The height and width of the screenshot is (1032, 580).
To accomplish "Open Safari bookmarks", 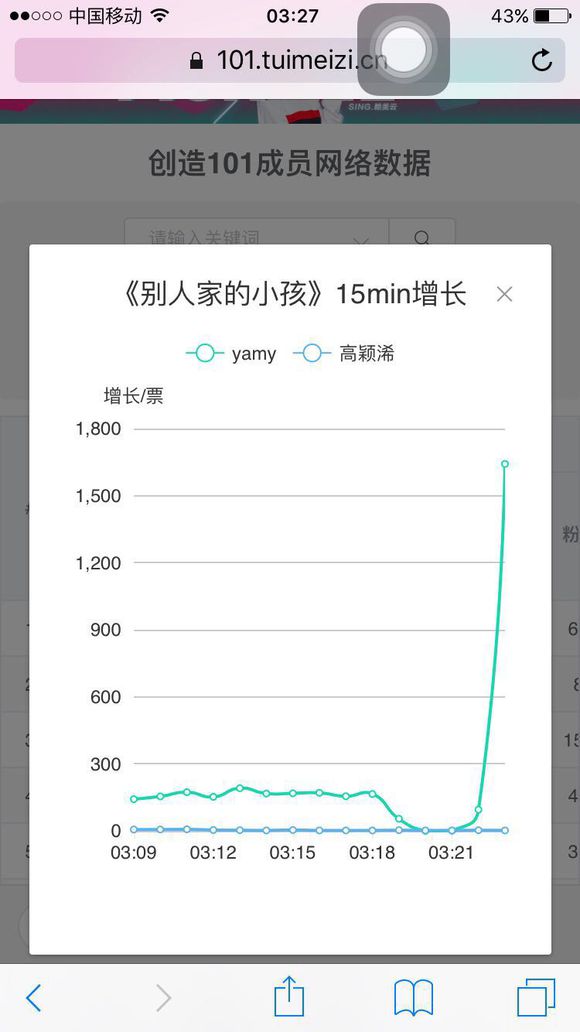I will pos(413,998).
